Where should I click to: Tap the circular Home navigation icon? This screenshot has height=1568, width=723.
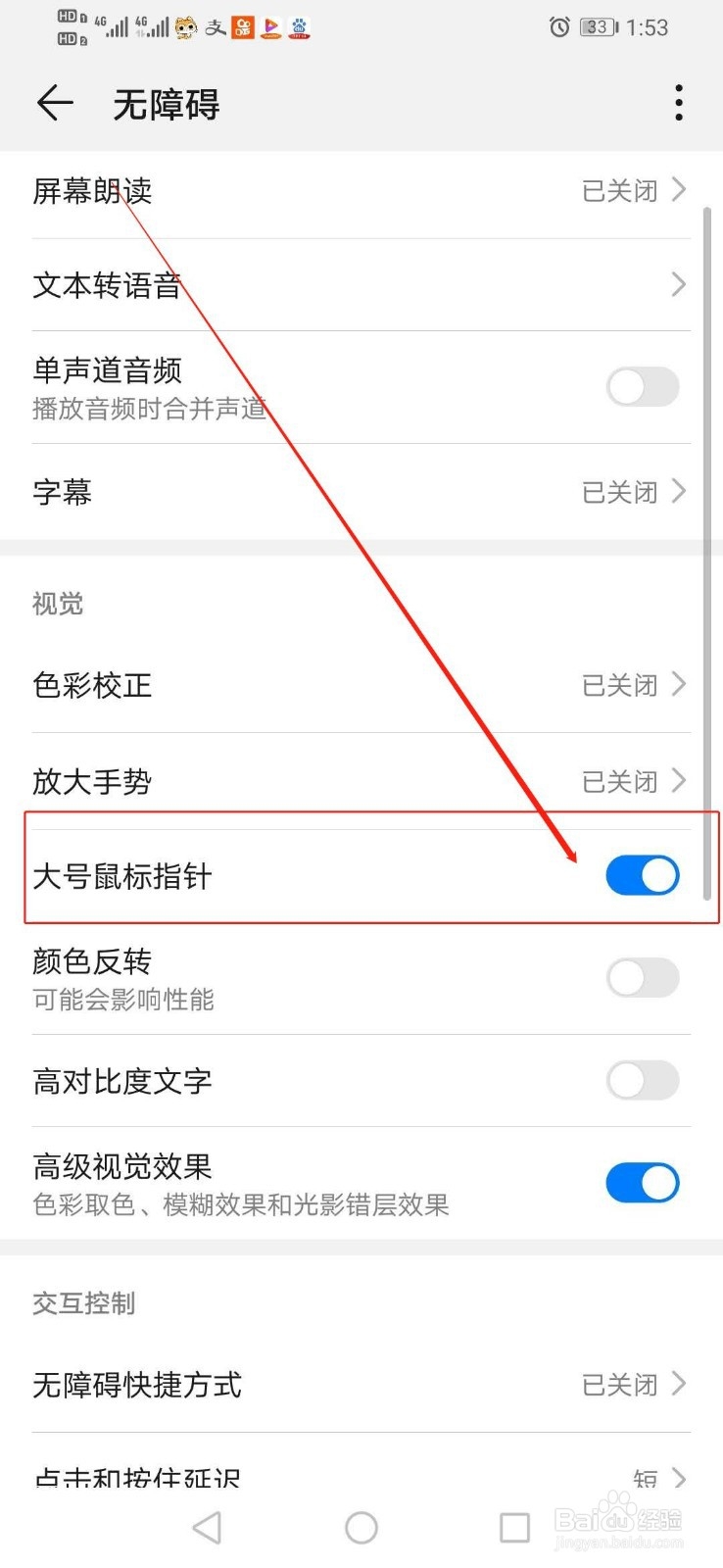[361, 1527]
